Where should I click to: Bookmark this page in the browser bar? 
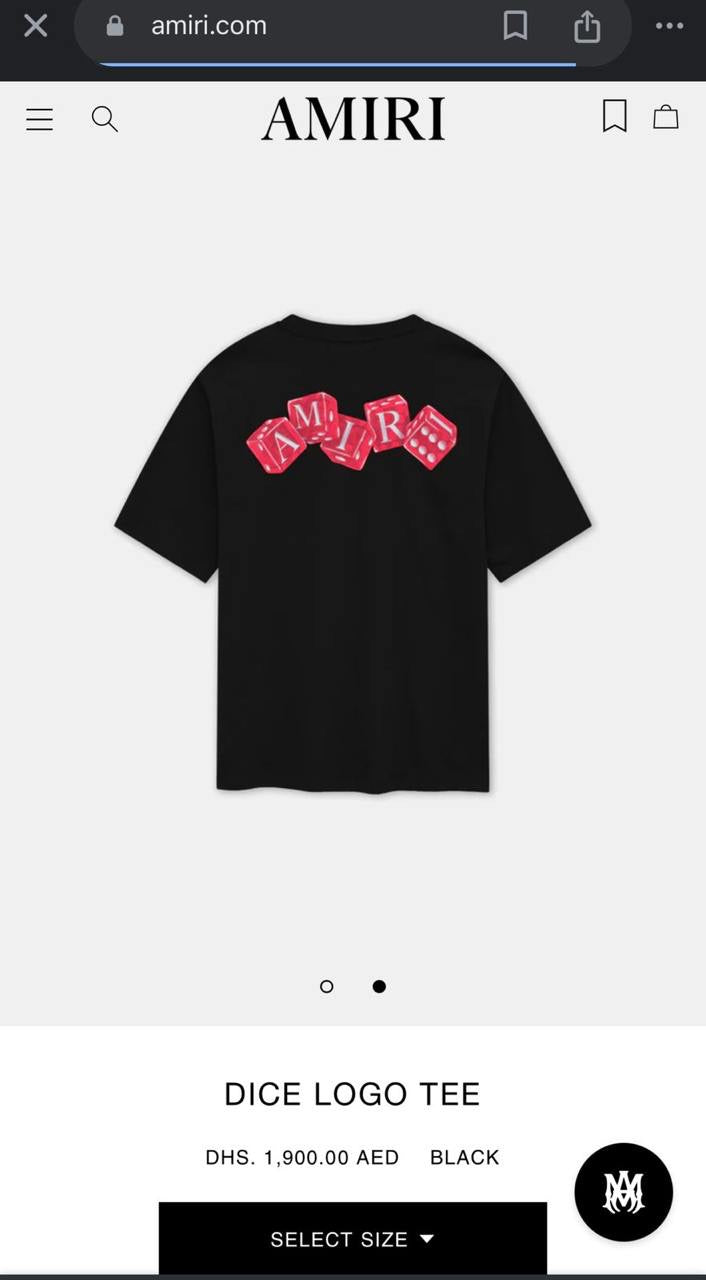515,26
